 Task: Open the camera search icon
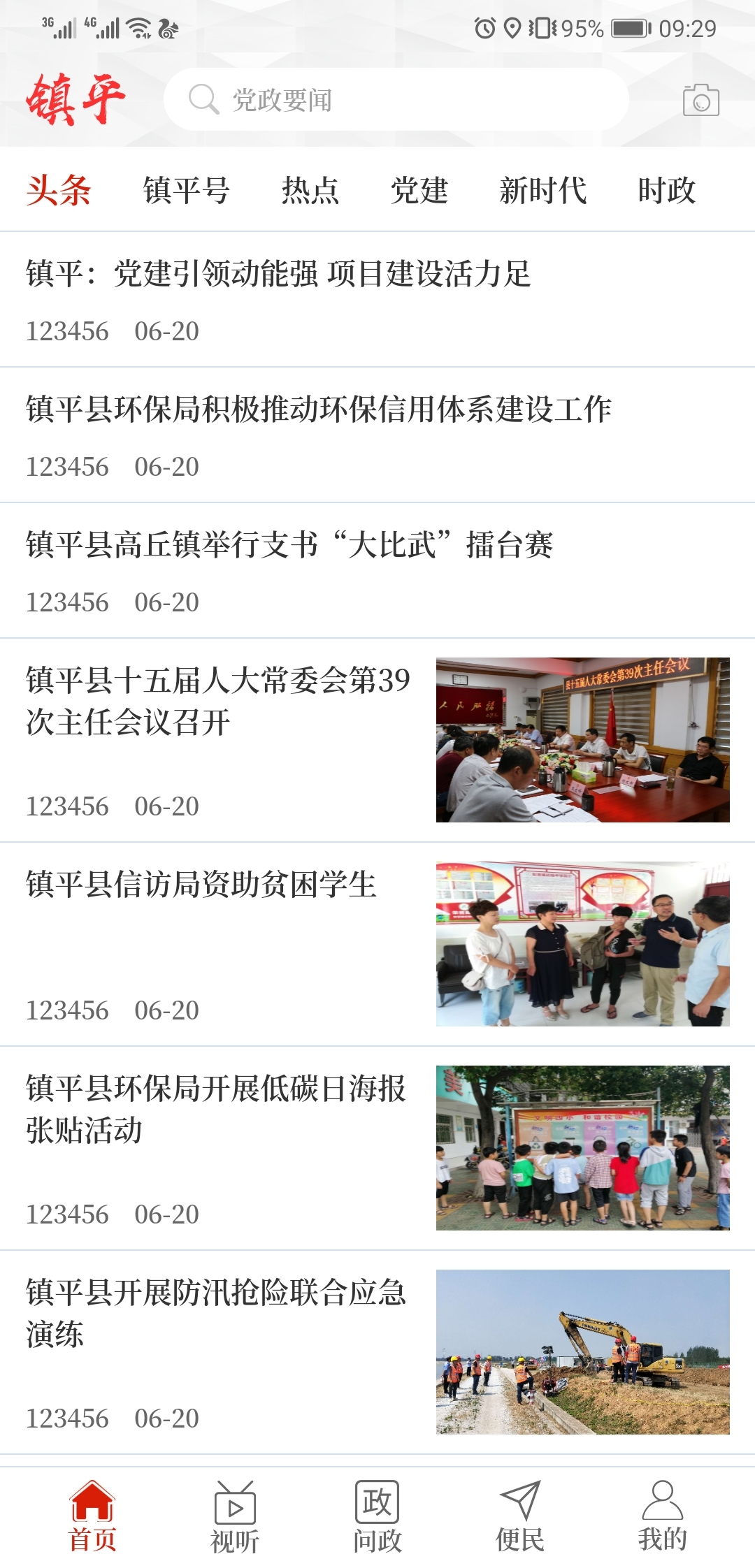[700, 101]
